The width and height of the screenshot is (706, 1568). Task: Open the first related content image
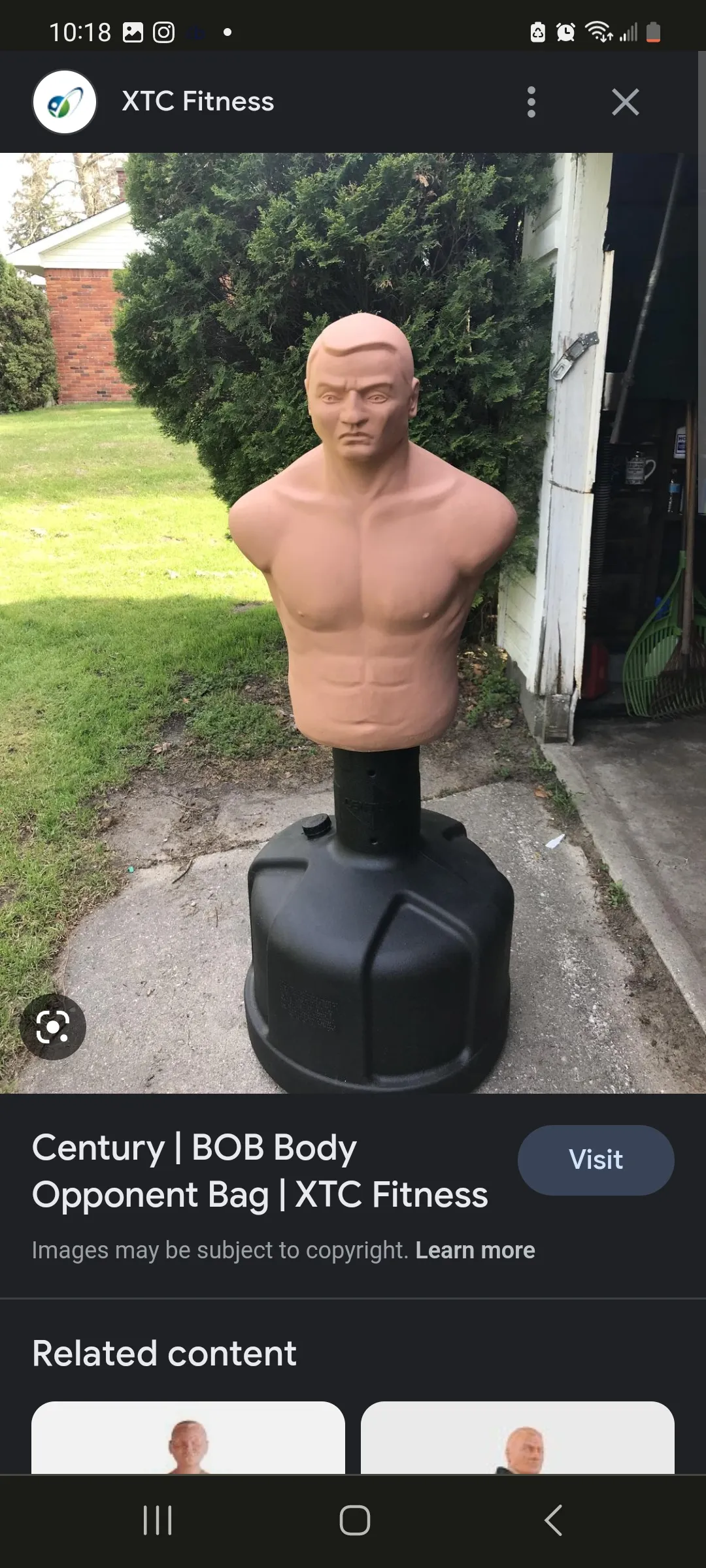tap(188, 1437)
